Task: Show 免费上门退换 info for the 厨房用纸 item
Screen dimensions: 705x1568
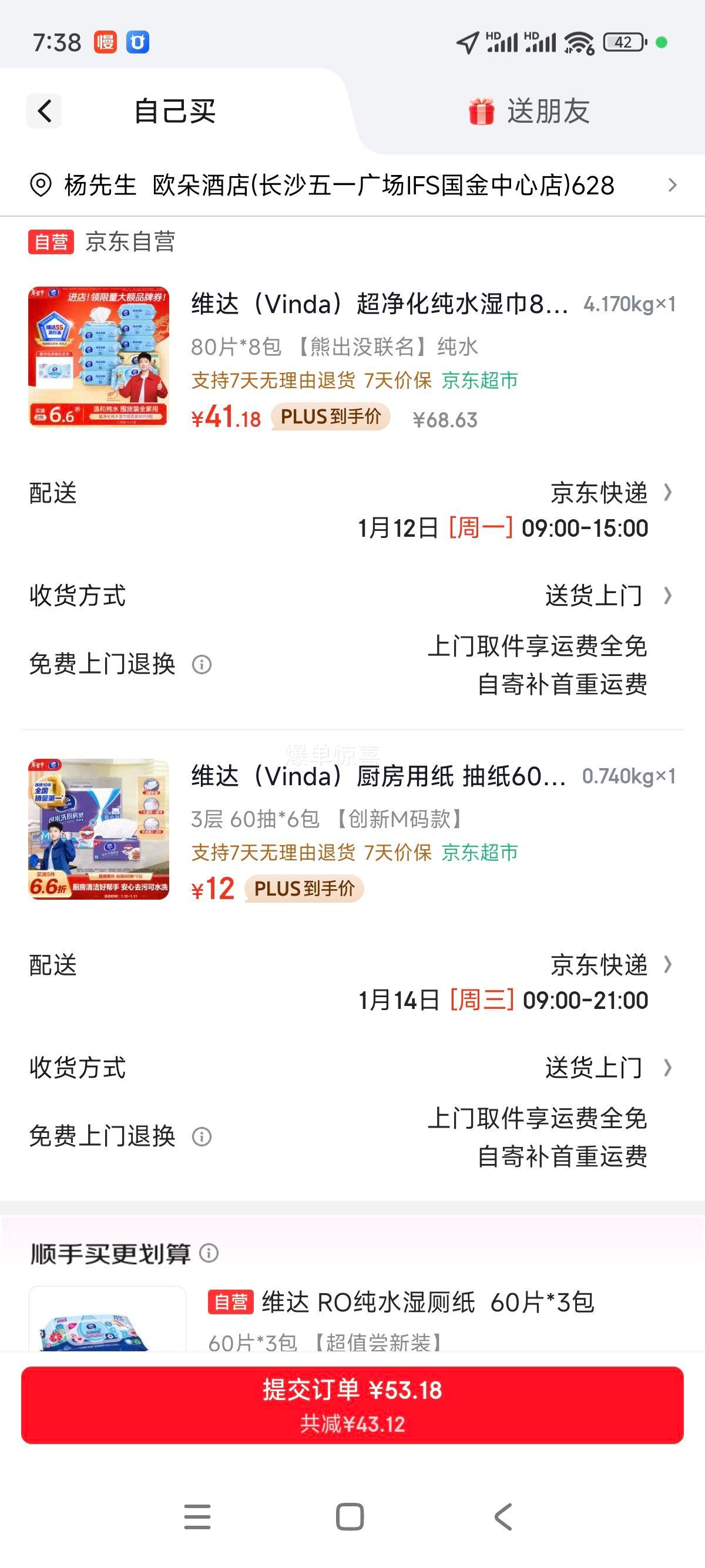Action: coord(202,1136)
